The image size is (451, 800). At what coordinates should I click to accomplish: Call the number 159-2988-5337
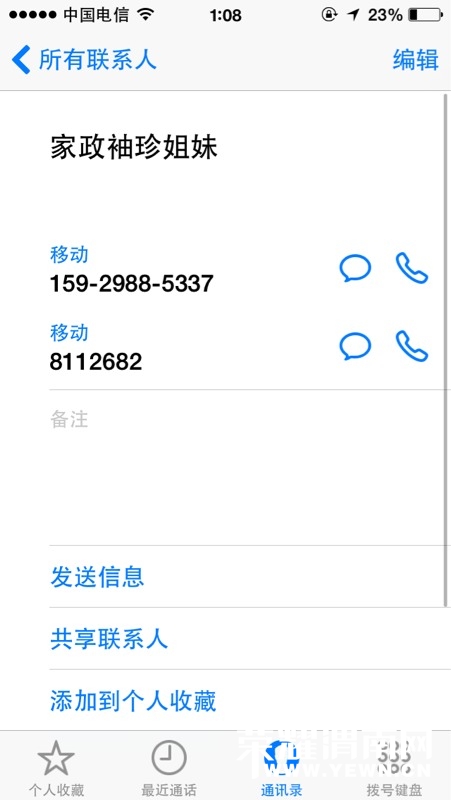[412, 268]
